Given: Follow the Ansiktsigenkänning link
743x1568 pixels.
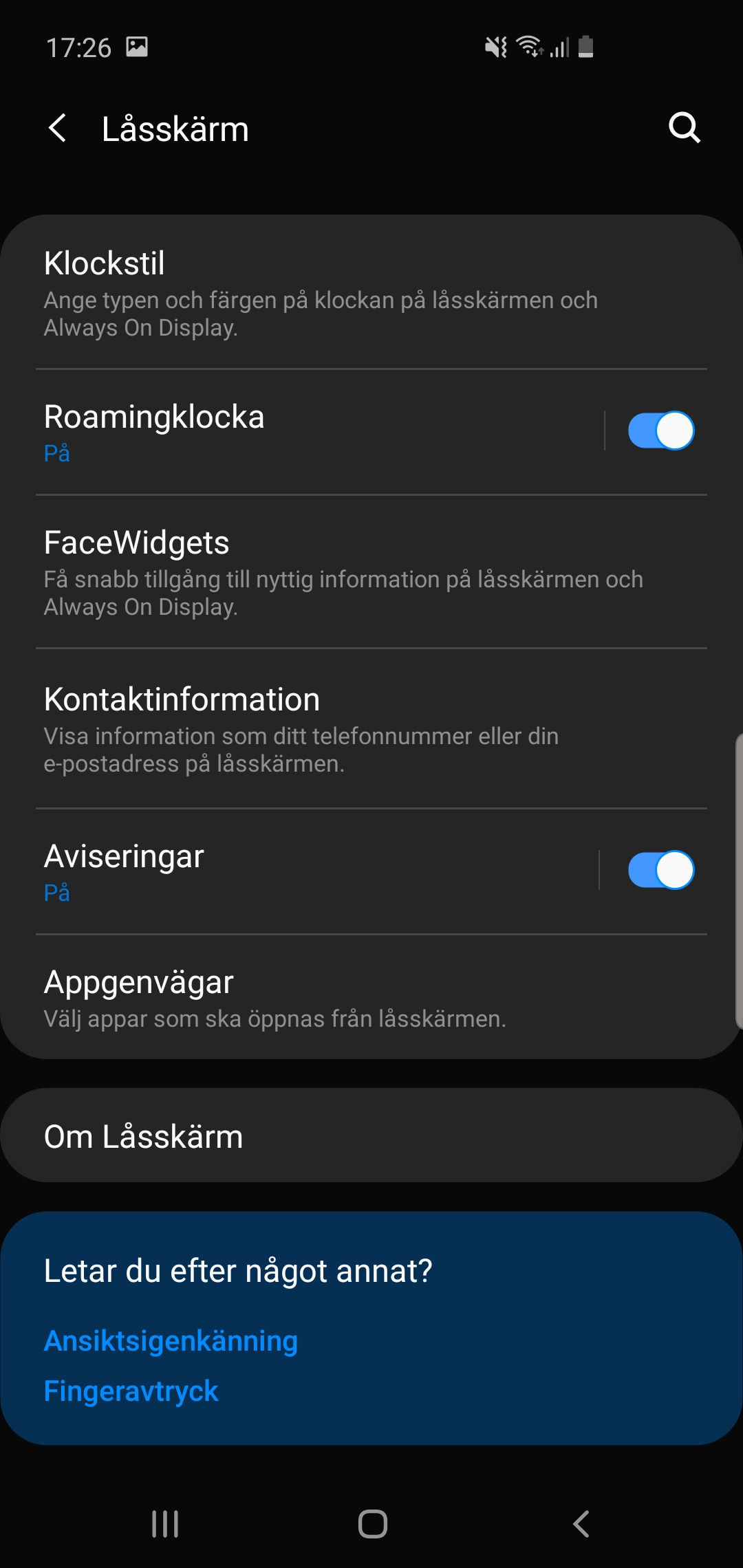Looking at the screenshot, I should 171,1341.
